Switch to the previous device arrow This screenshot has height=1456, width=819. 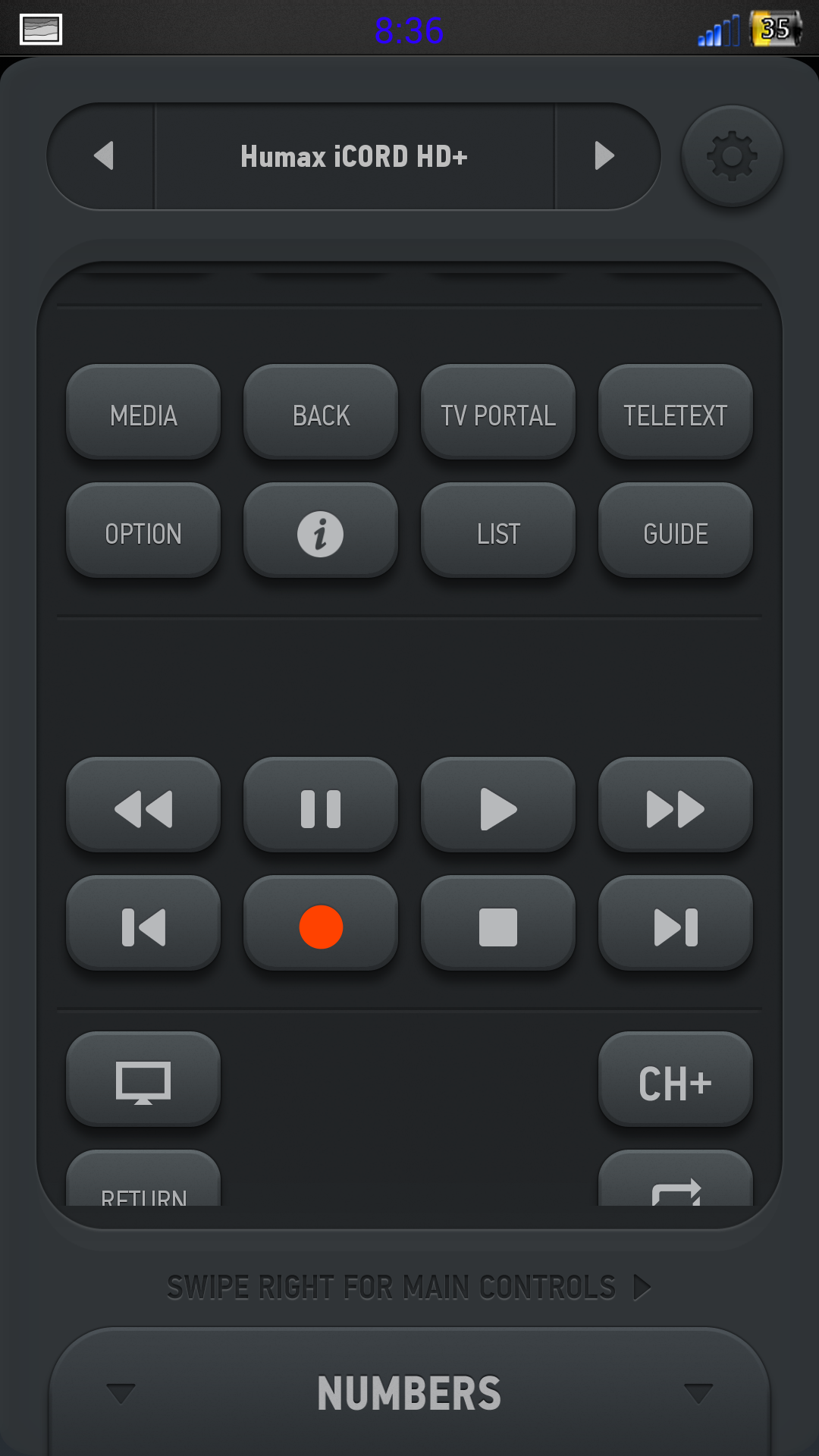point(103,156)
